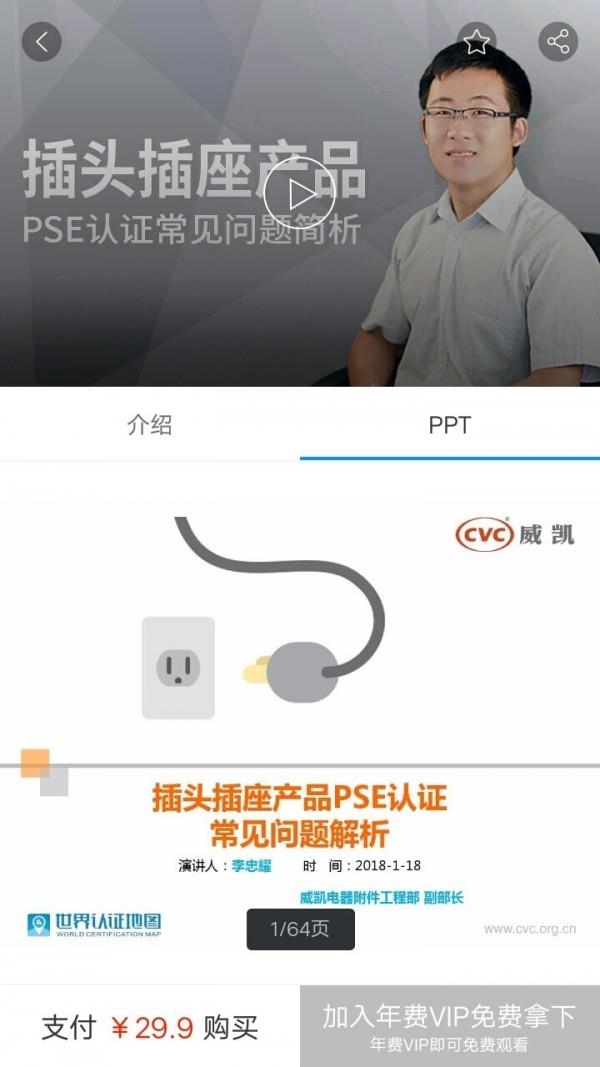Go back using the top-left arrow
The image size is (600, 1067).
click(41, 41)
